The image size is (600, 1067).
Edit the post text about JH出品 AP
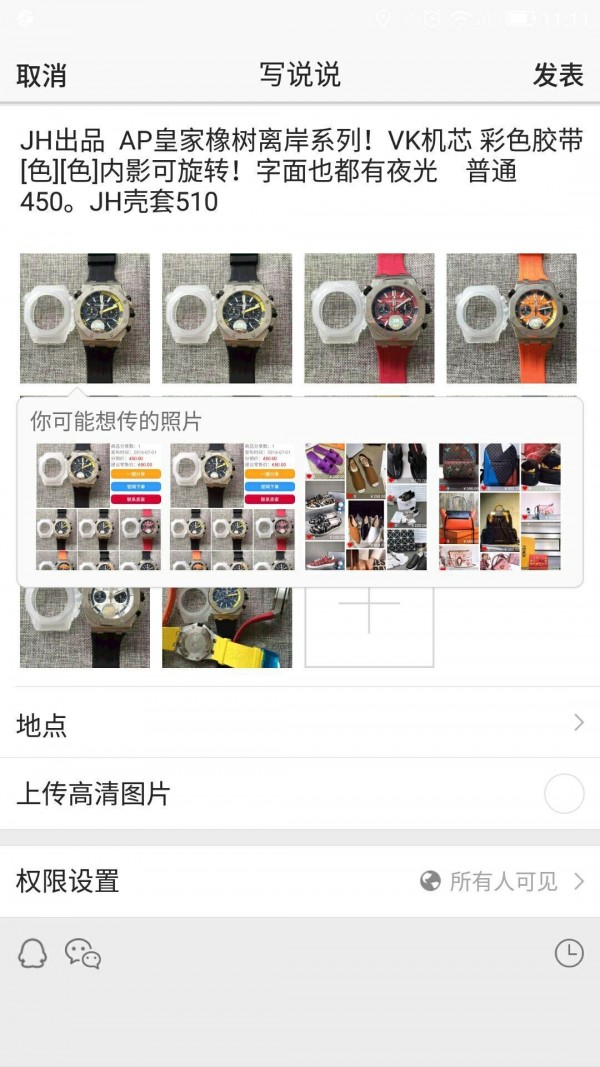pos(300,172)
